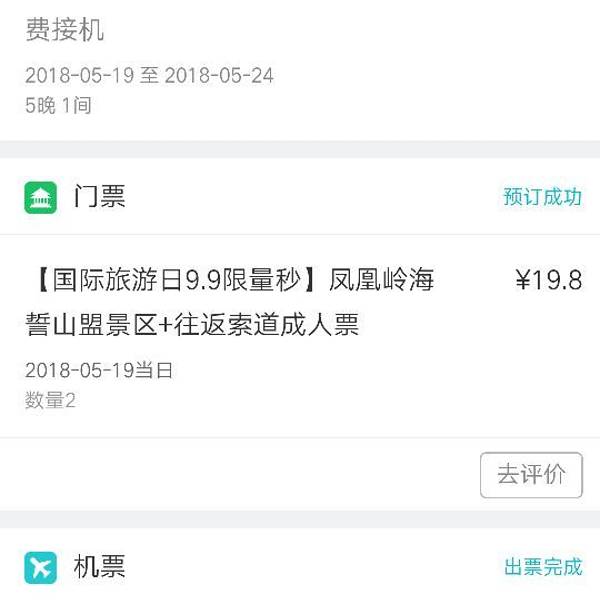Open the hotel order dated 2018-05-19 至 2018-05-24
The height and width of the screenshot is (600, 600).
pos(150,75)
